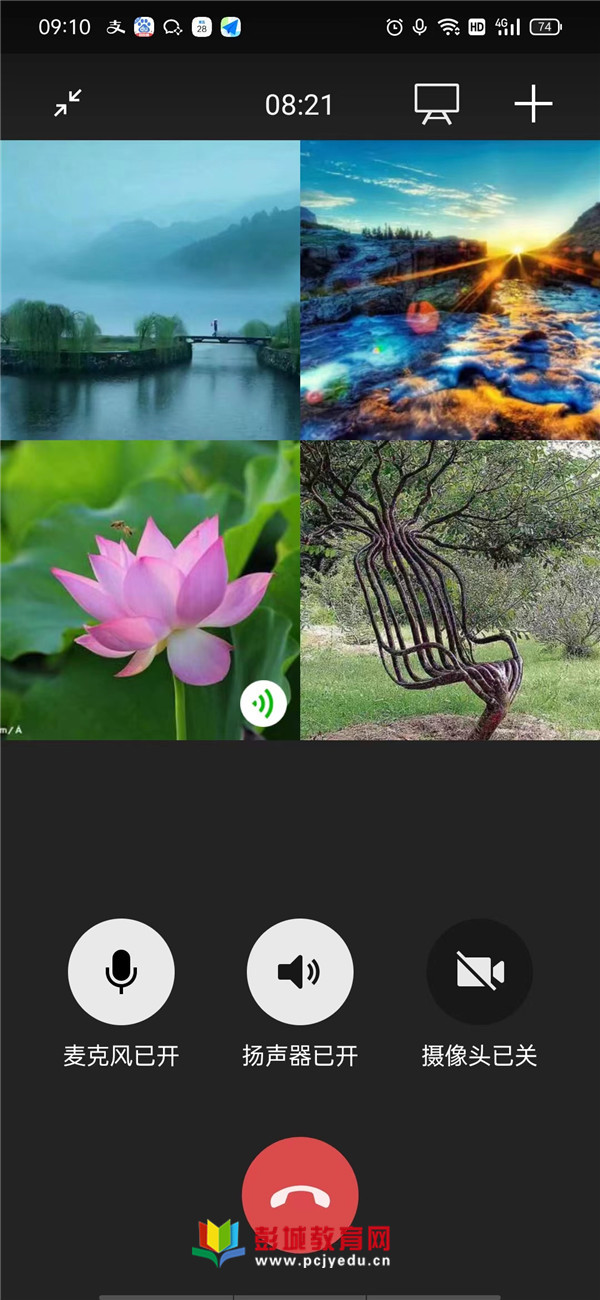This screenshot has height=1300, width=600.
Task: Open the misty lake participant tile
Action: click(x=150, y=290)
